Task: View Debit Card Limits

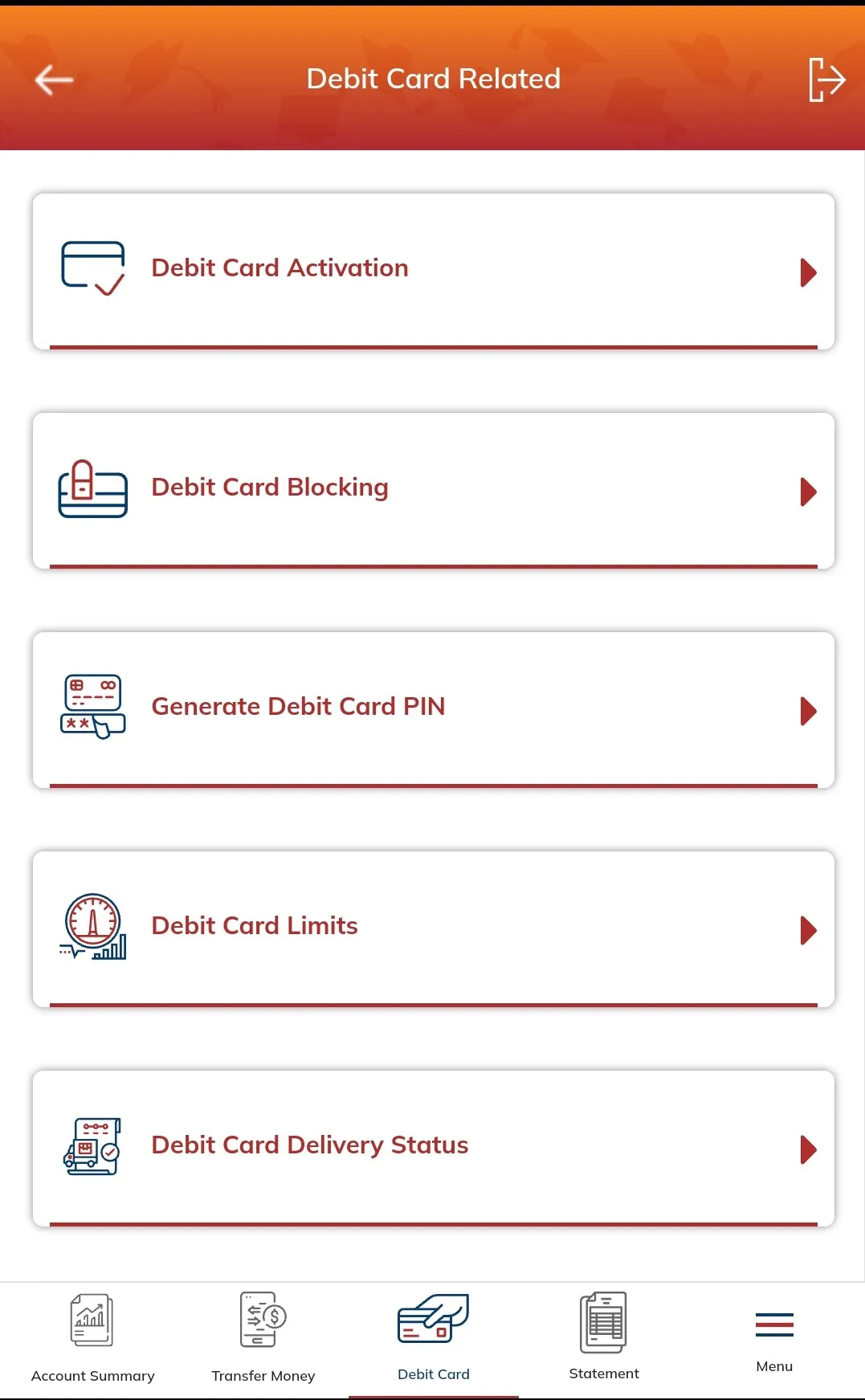Action: click(434, 929)
